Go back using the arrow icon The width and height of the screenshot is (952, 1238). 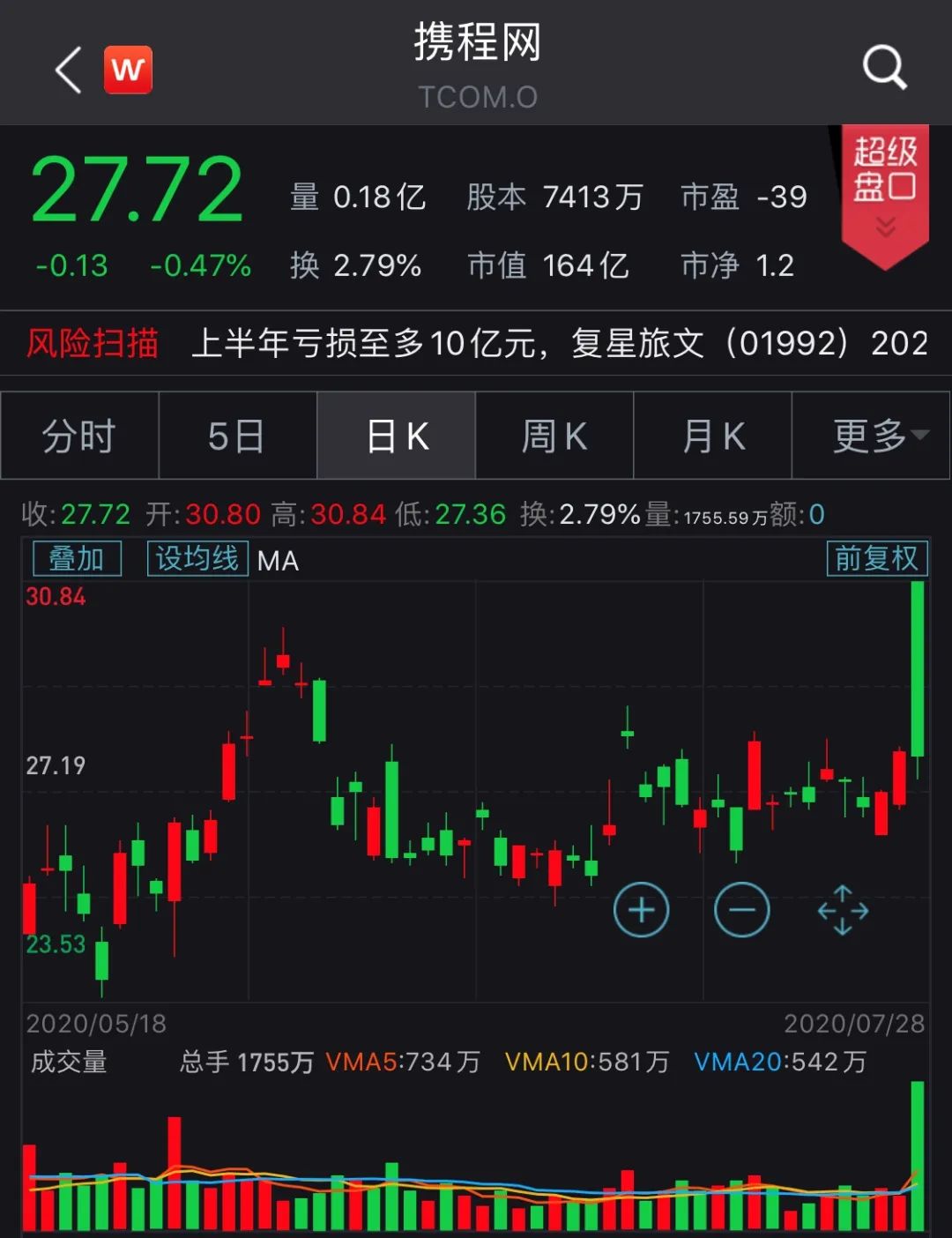point(69,70)
